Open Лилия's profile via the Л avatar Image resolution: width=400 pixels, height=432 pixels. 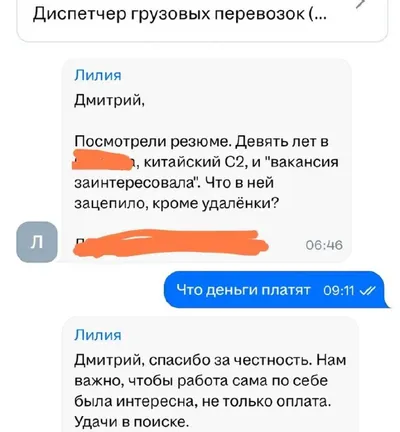pyautogui.click(x=37, y=242)
